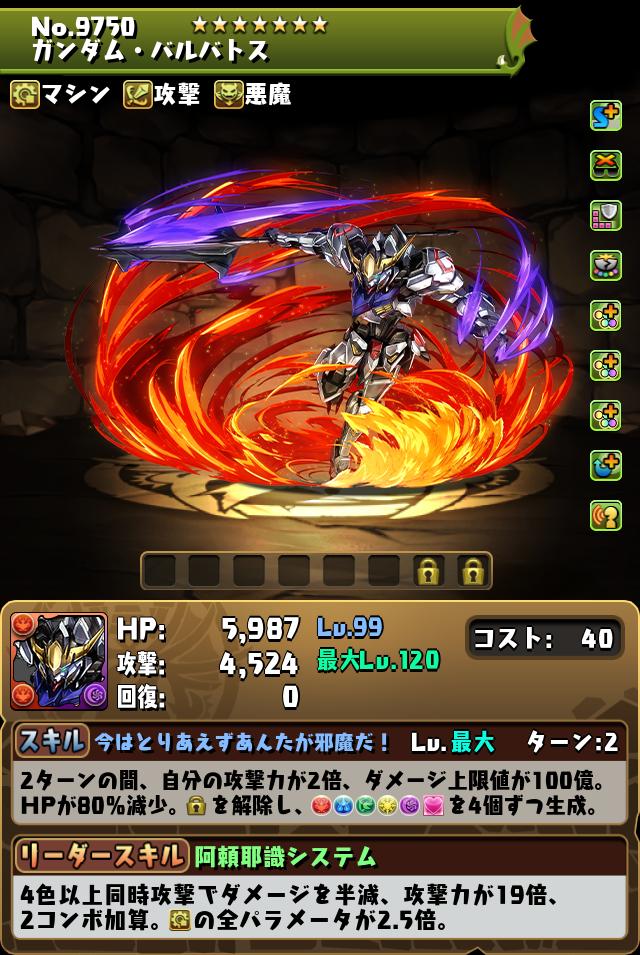The height and width of the screenshot is (955, 640).
Task: Tap the sunglasses blind-resist awakening icon
Action: [606, 165]
